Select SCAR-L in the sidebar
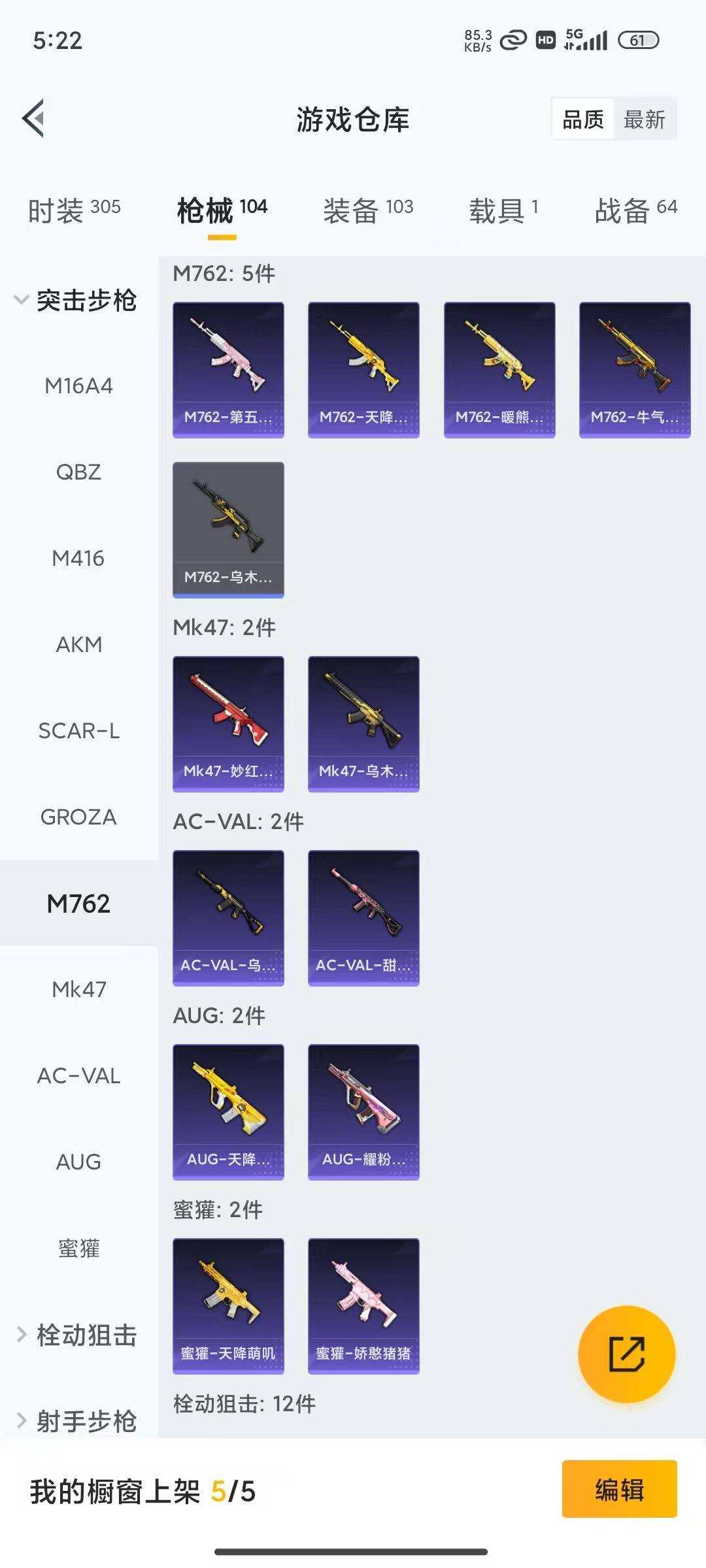Viewport: 706px width, 1568px height. click(78, 731)
